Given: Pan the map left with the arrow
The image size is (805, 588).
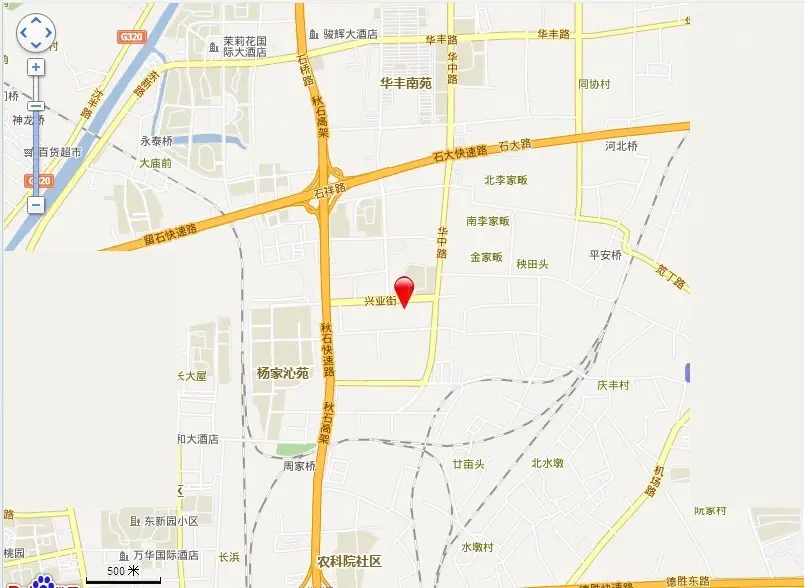Looking at the screenshot, I should tap(24, 34).
